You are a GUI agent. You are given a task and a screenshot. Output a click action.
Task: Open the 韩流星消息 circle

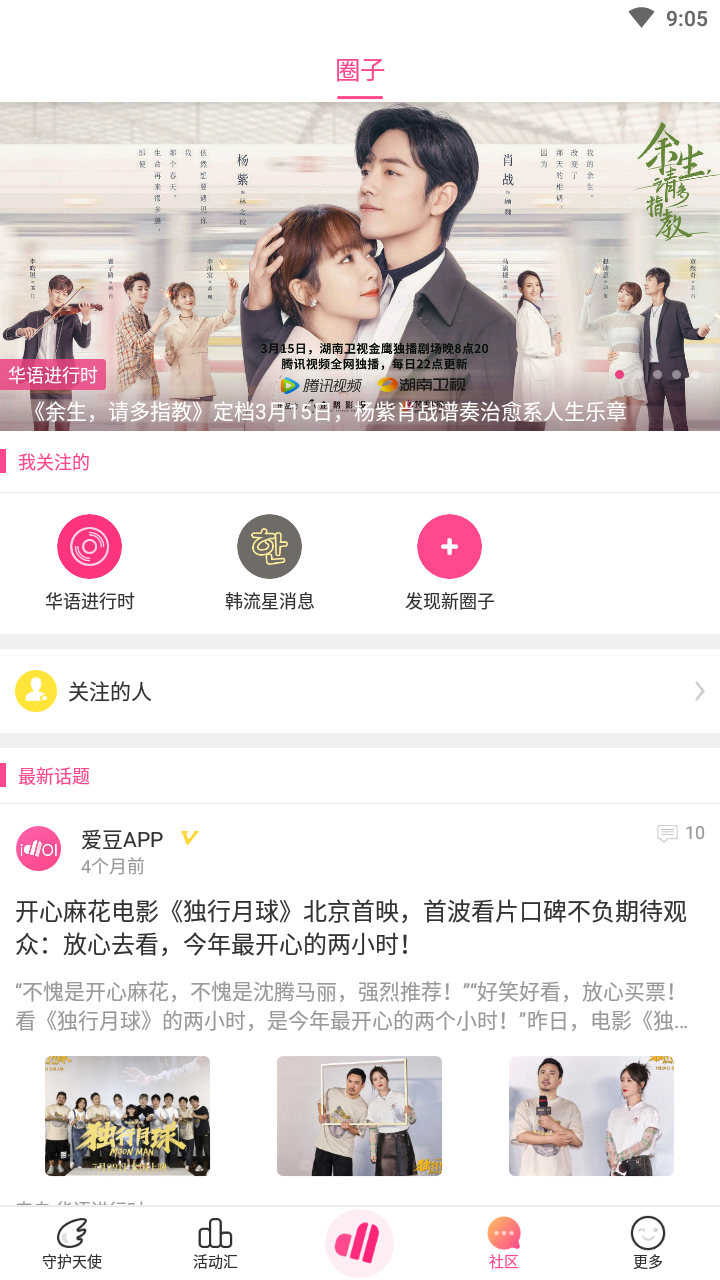pos(269,562)
